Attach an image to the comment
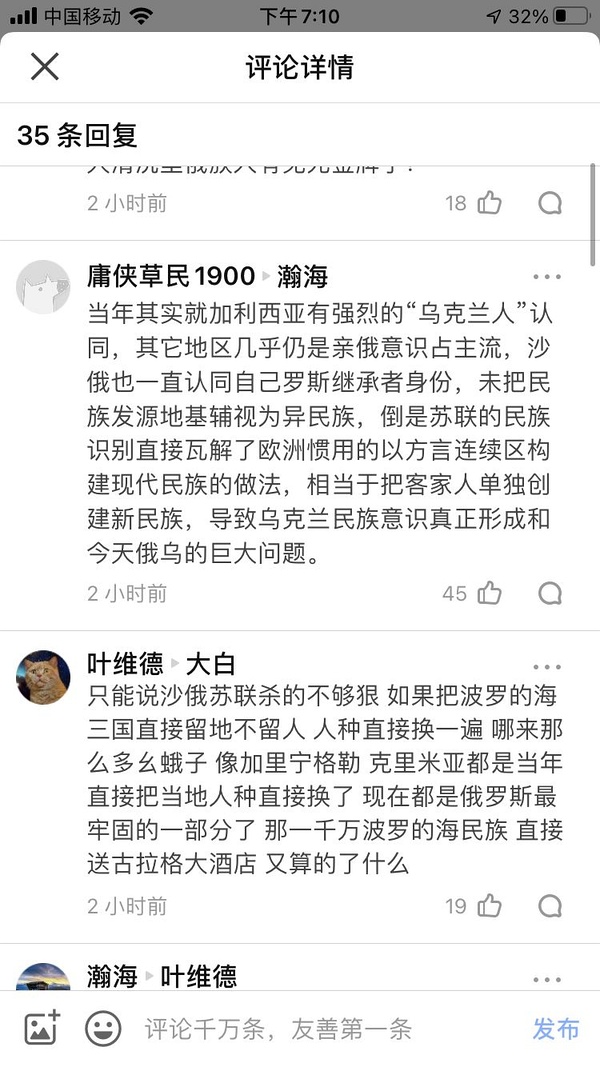Image resolution: width=600 pixels, height=1067 pixels. (41, 1028)
